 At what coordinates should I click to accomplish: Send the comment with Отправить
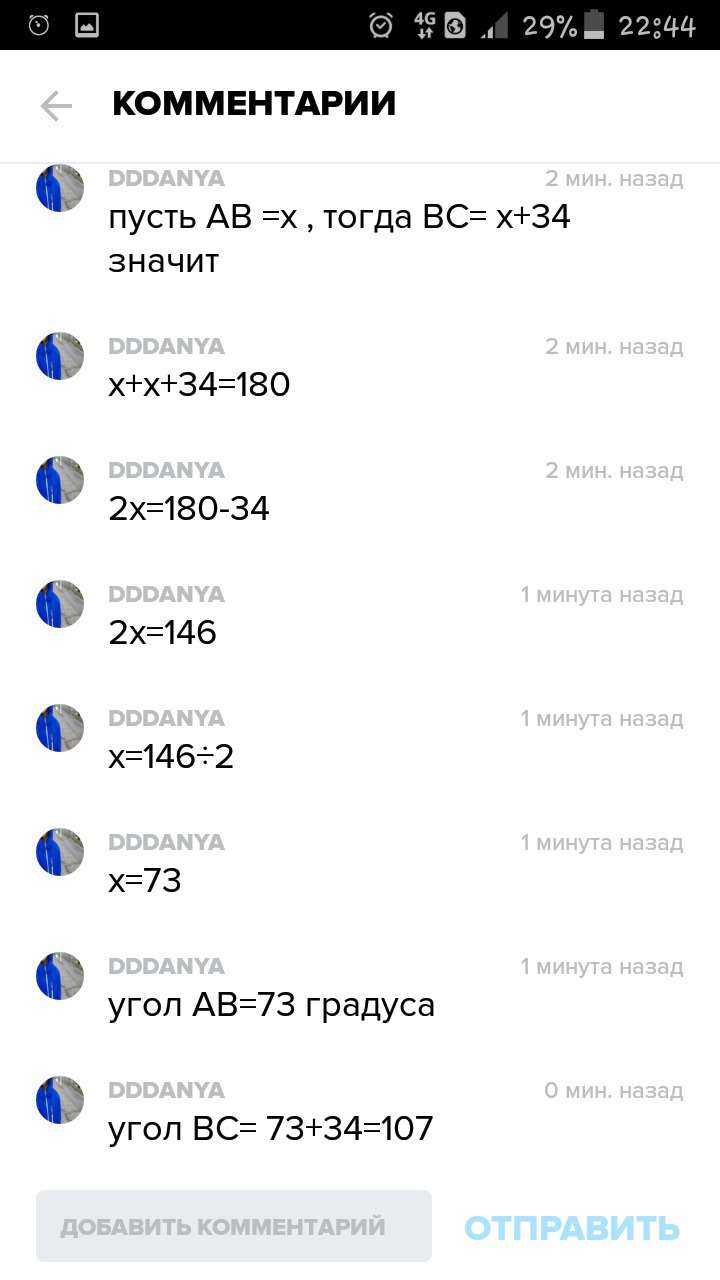point(572,1227)
